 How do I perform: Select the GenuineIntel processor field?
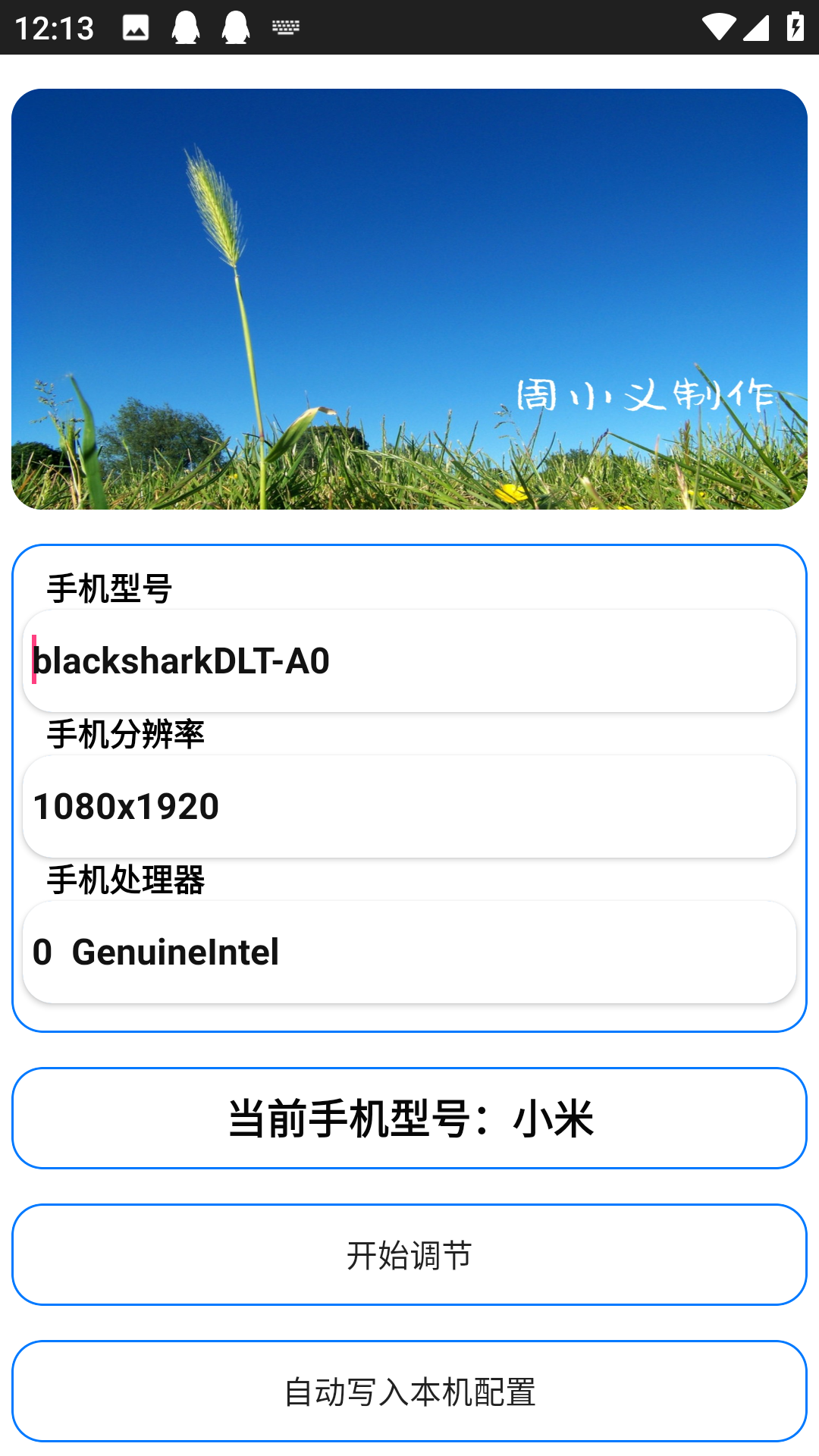click(x=409, y=952)
